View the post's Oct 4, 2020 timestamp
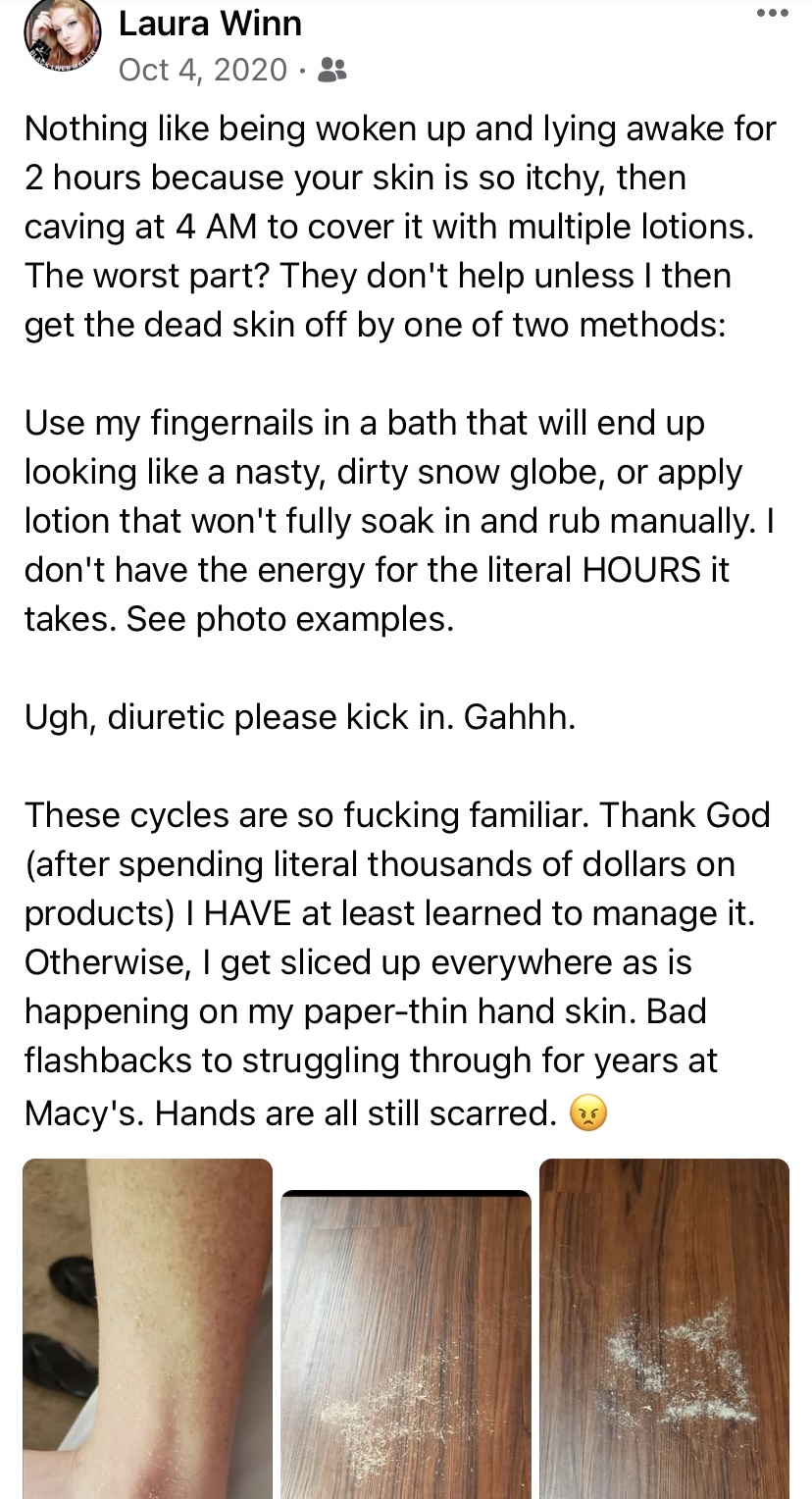Screen dimensions: 812x1499 [203, 70]
